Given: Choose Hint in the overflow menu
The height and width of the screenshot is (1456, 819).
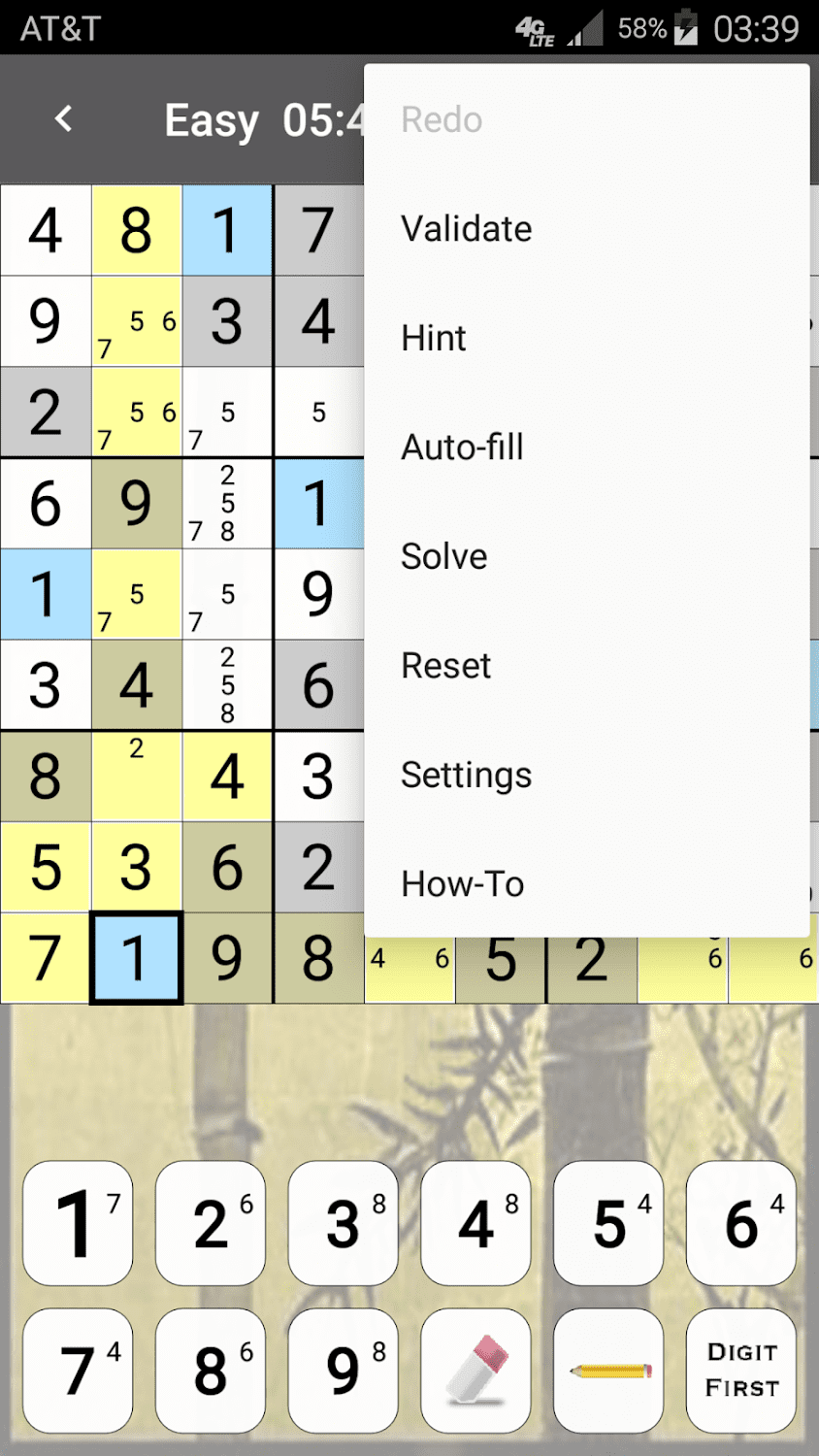Looking at the screenshot, I should pos(434,339).
